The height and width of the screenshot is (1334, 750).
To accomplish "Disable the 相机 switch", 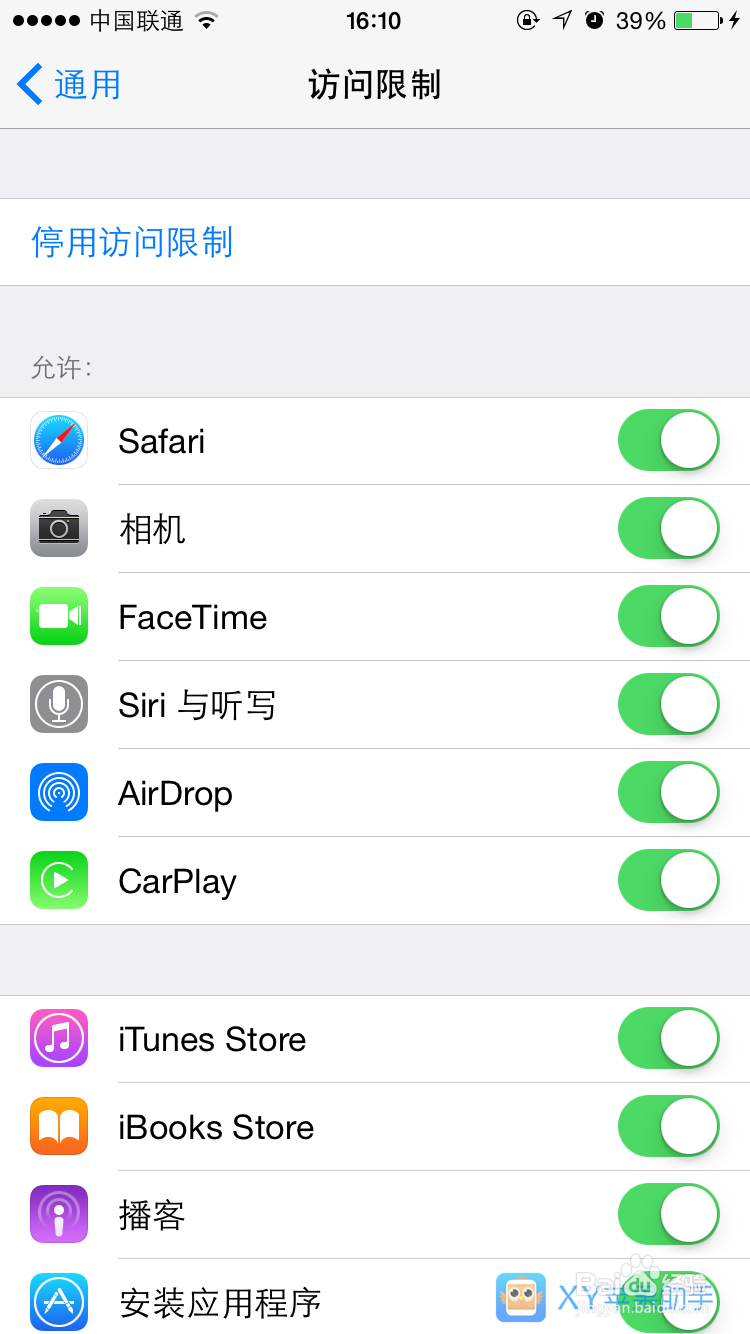I will 668,528.
